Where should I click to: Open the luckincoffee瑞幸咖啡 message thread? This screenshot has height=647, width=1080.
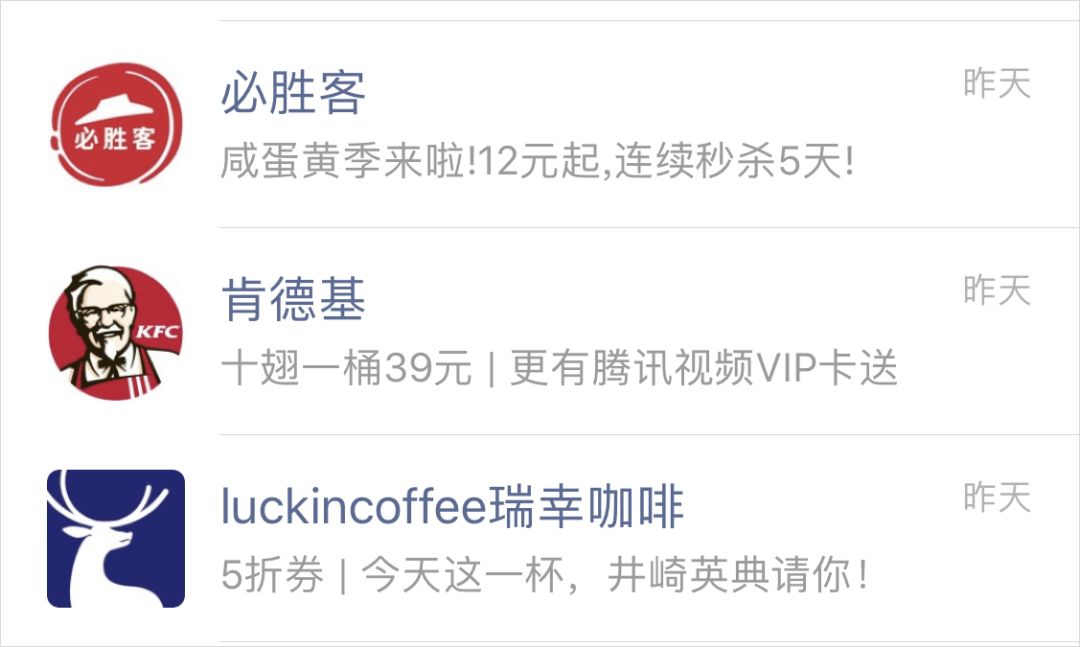pyautogui.click(x=540, y=538)
